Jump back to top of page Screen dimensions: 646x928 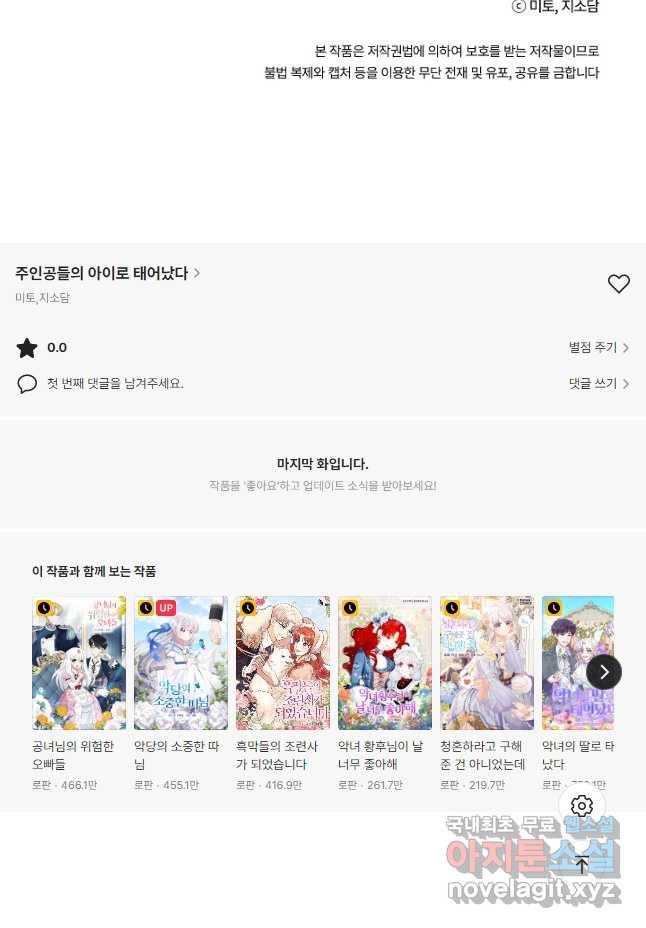click(582, 865)
